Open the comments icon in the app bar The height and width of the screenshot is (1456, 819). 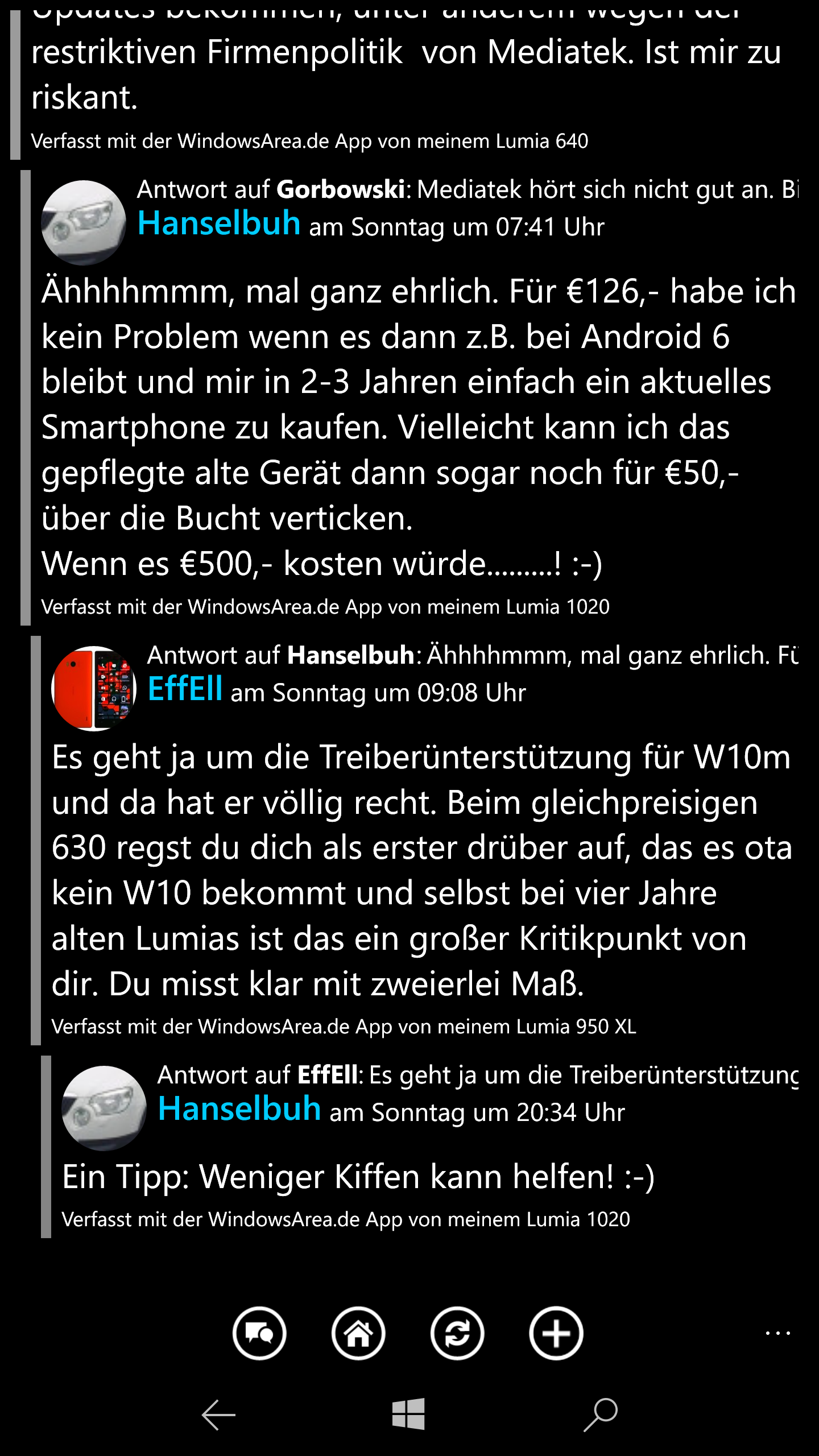(x=259, y=1333)
